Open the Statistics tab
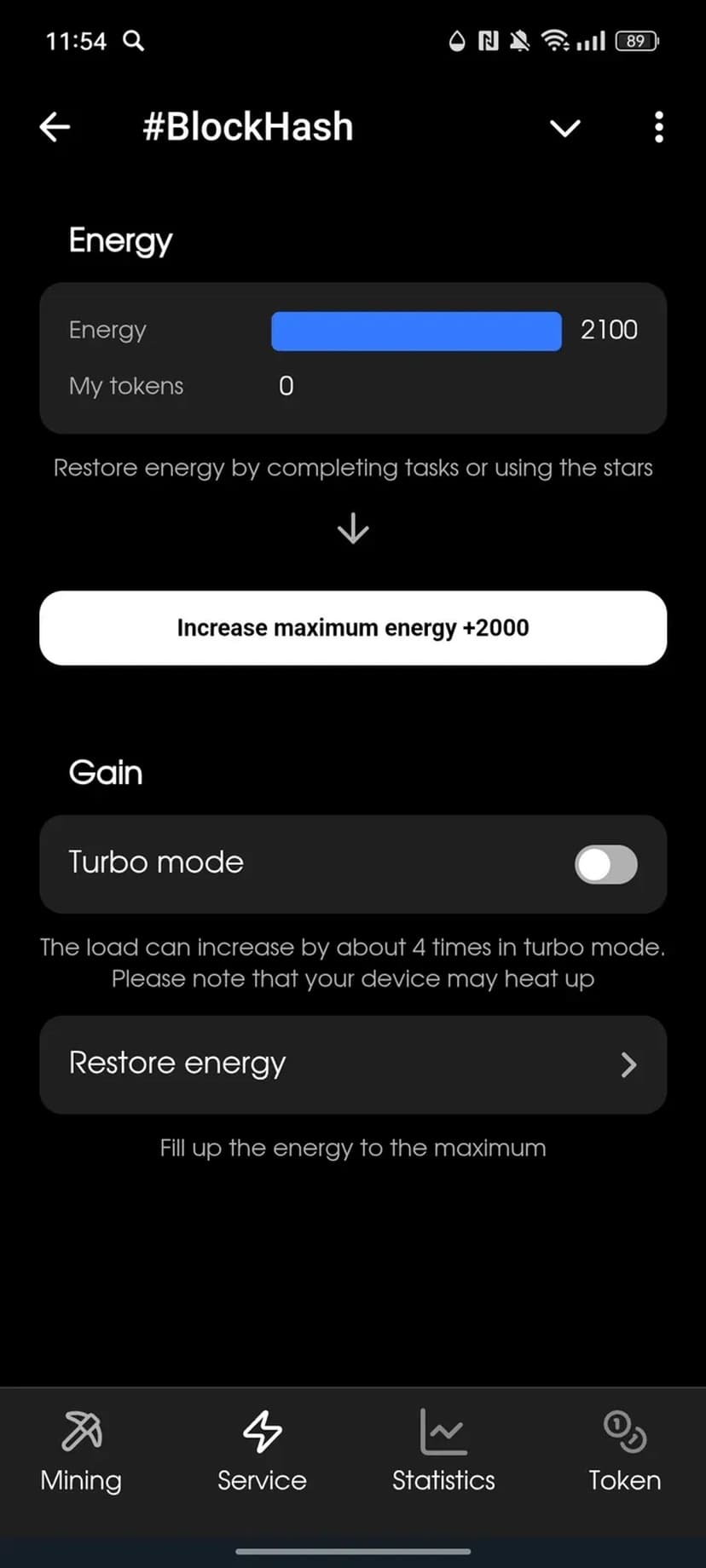The height and width of the screenshot is (1568, 706). [443, 1450]
